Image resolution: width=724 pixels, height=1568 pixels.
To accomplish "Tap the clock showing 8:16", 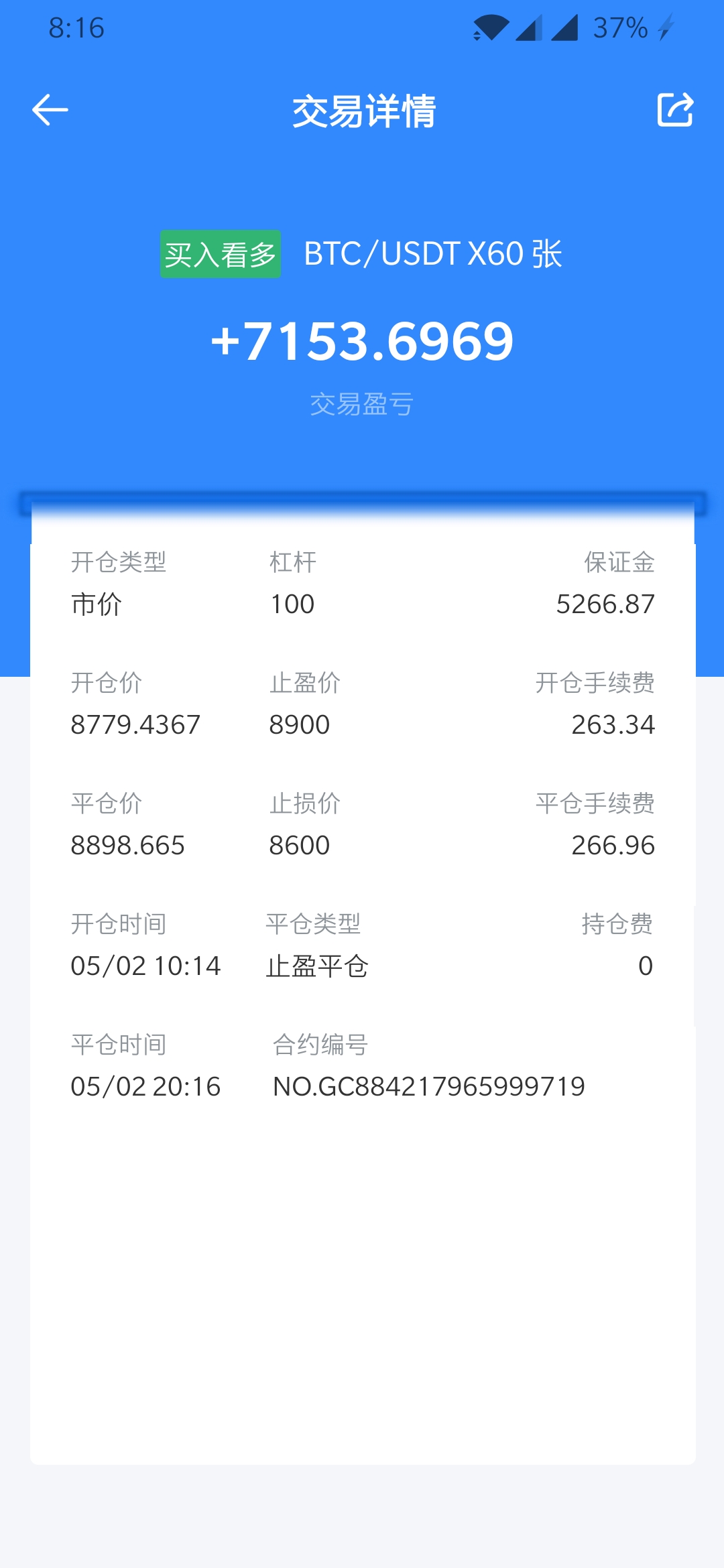I will coord(76,27).
